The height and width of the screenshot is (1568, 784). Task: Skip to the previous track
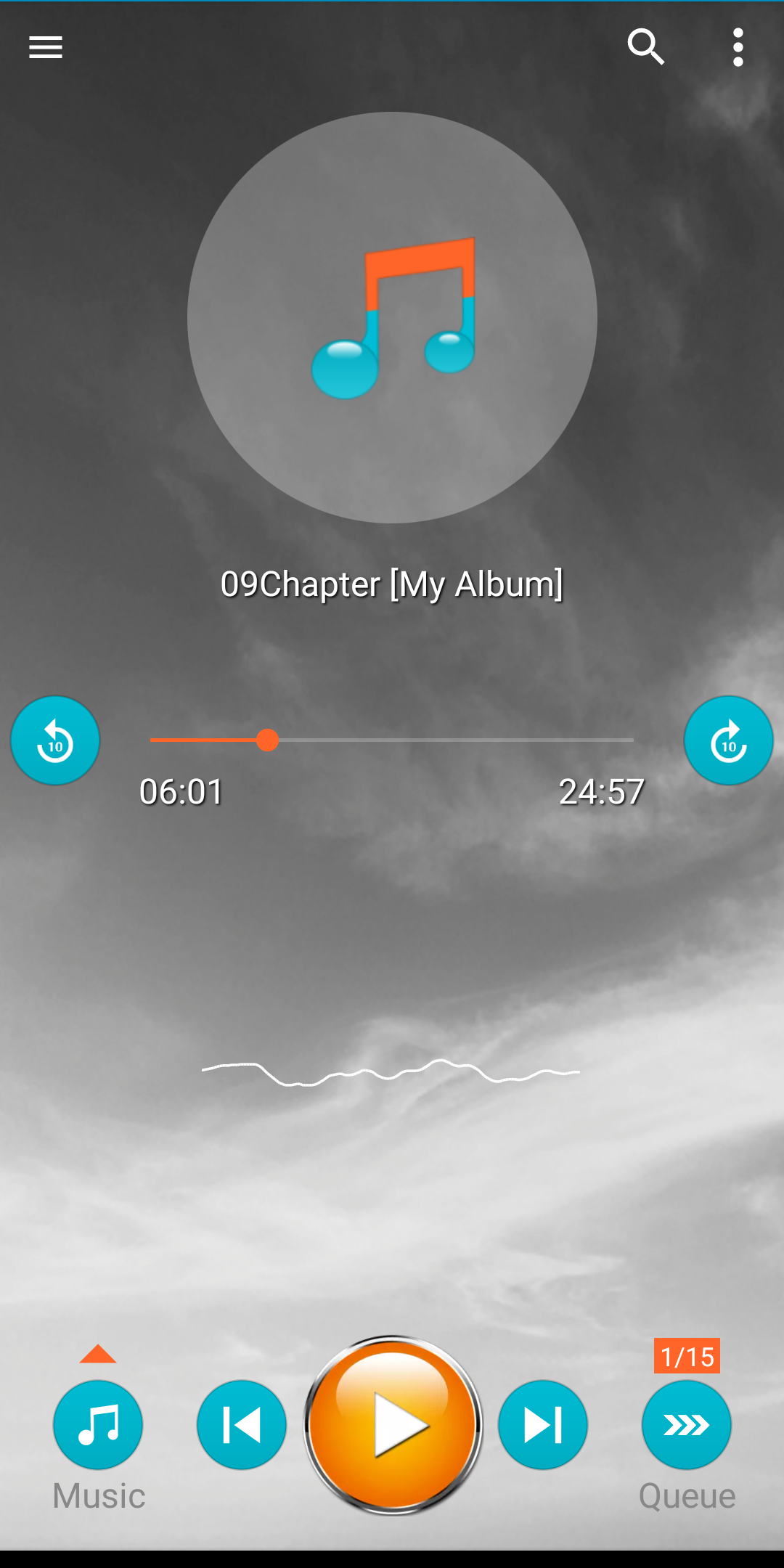point(242,1424)
